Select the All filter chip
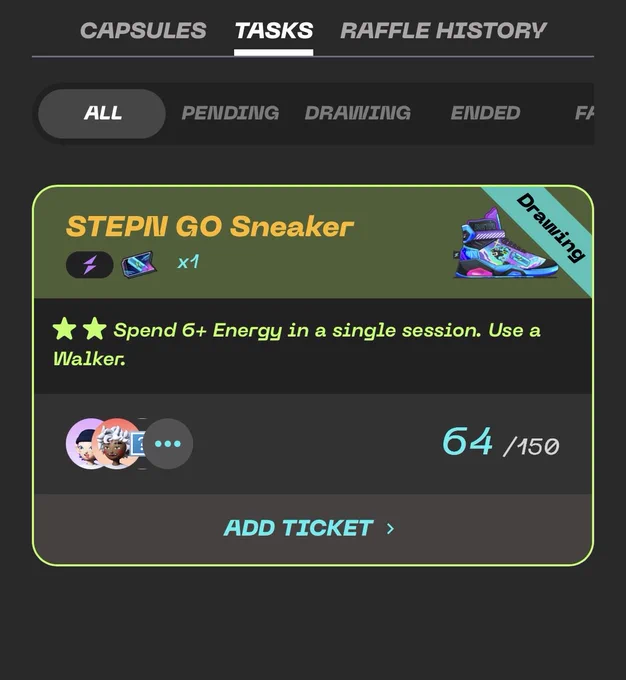The width and height of the screenshot is (626, 680). click(102, 114)
